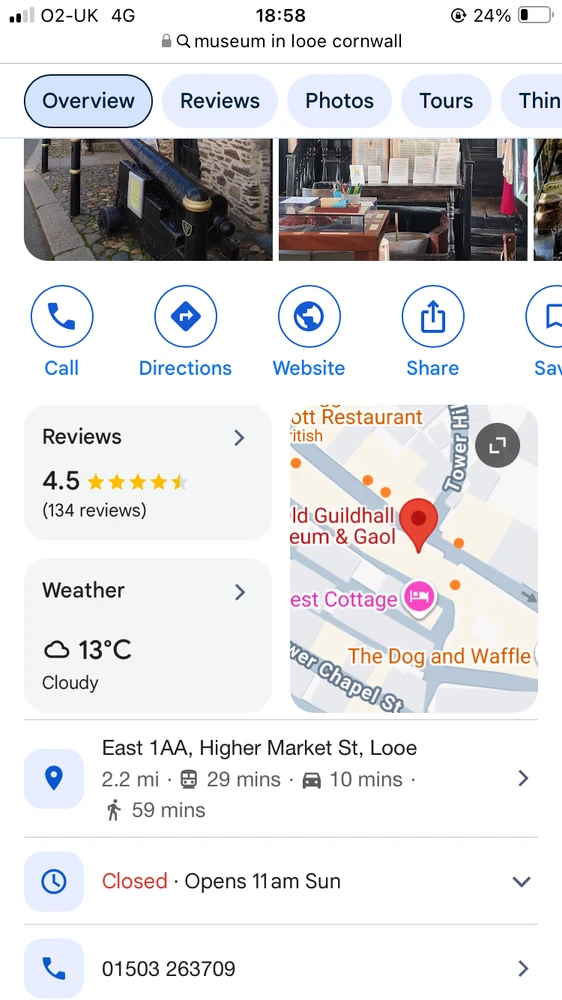Expand the map to full screen
The height and width of the screenshot is (1000, 562).
pyautogui.click(x=498, y=446)
